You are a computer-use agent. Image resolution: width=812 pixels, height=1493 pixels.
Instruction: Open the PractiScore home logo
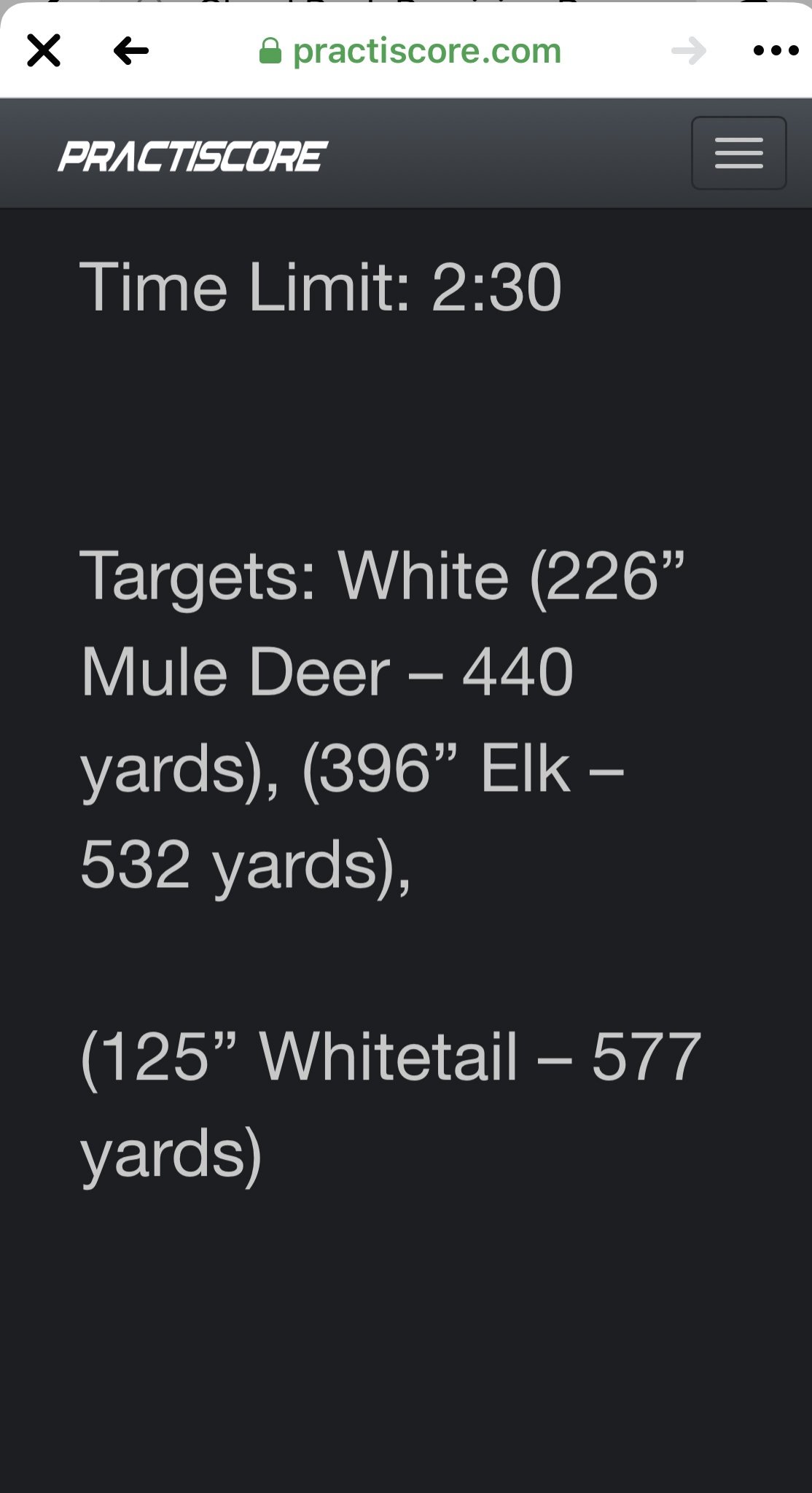pos(192,156)
